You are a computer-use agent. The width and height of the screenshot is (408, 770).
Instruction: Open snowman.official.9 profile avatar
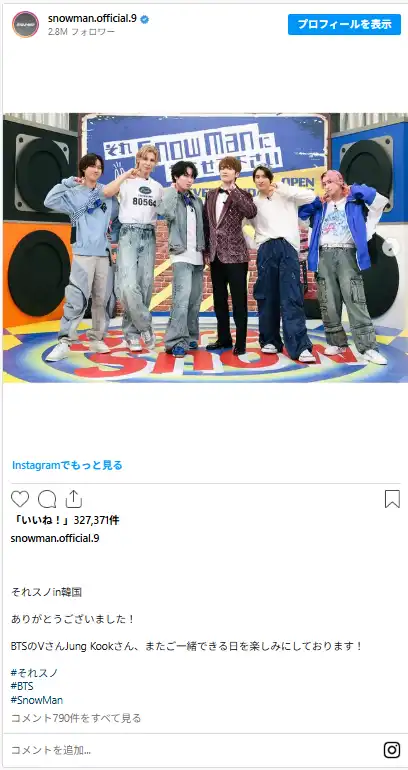[26, 25]
